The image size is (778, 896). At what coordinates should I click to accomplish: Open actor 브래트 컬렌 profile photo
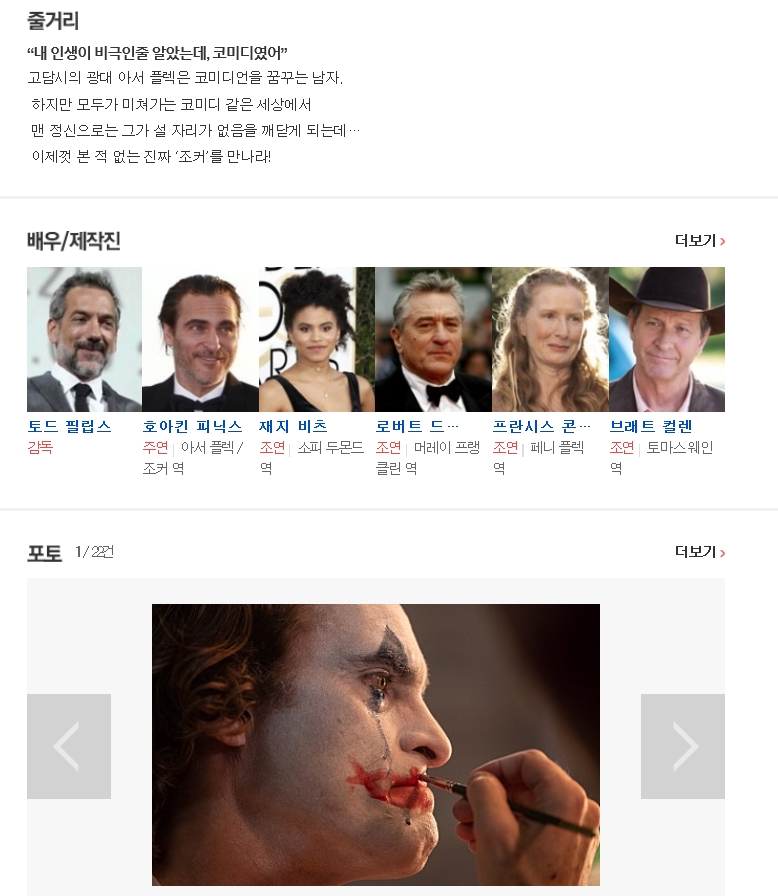(667, 339)
